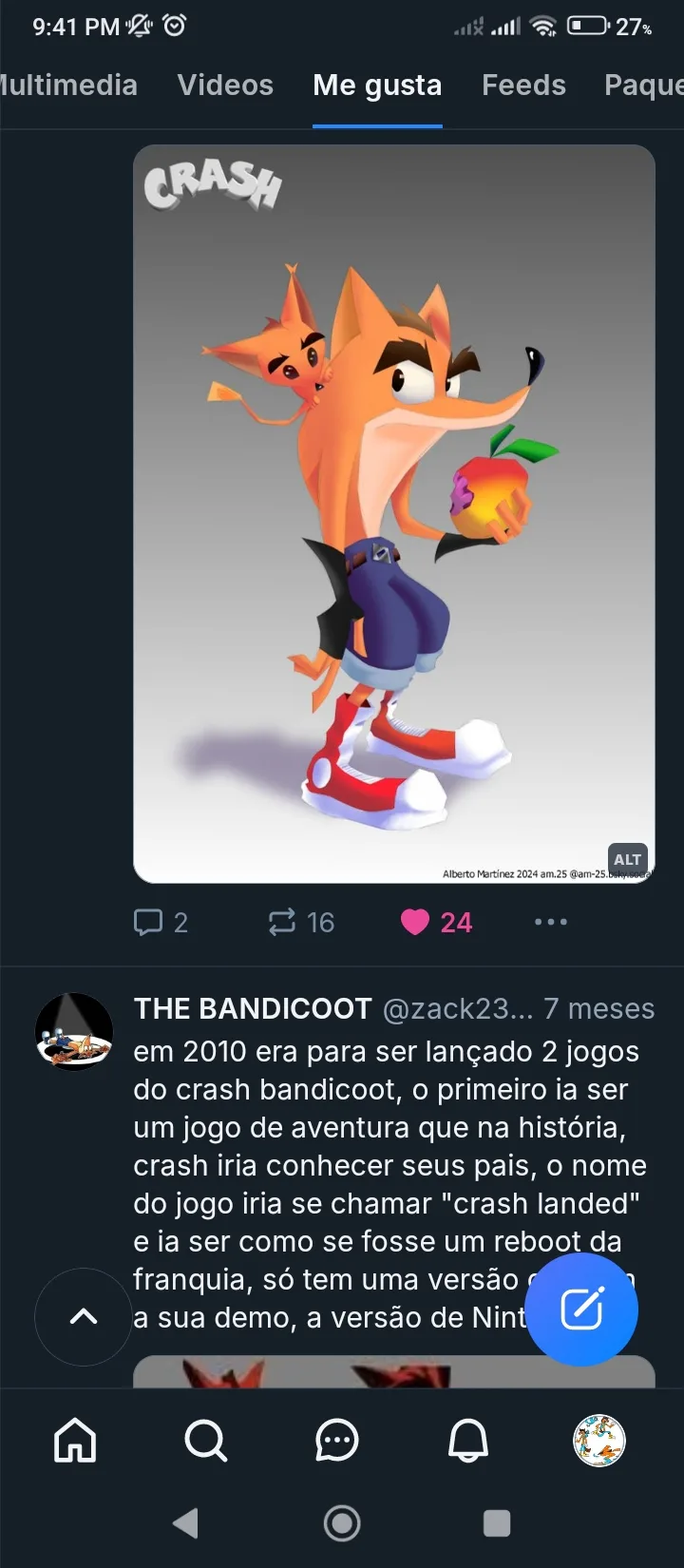The width and height of the screenshot is (684, 1568).
Task: Switch to the Videos tab
Action: point(225,86)
